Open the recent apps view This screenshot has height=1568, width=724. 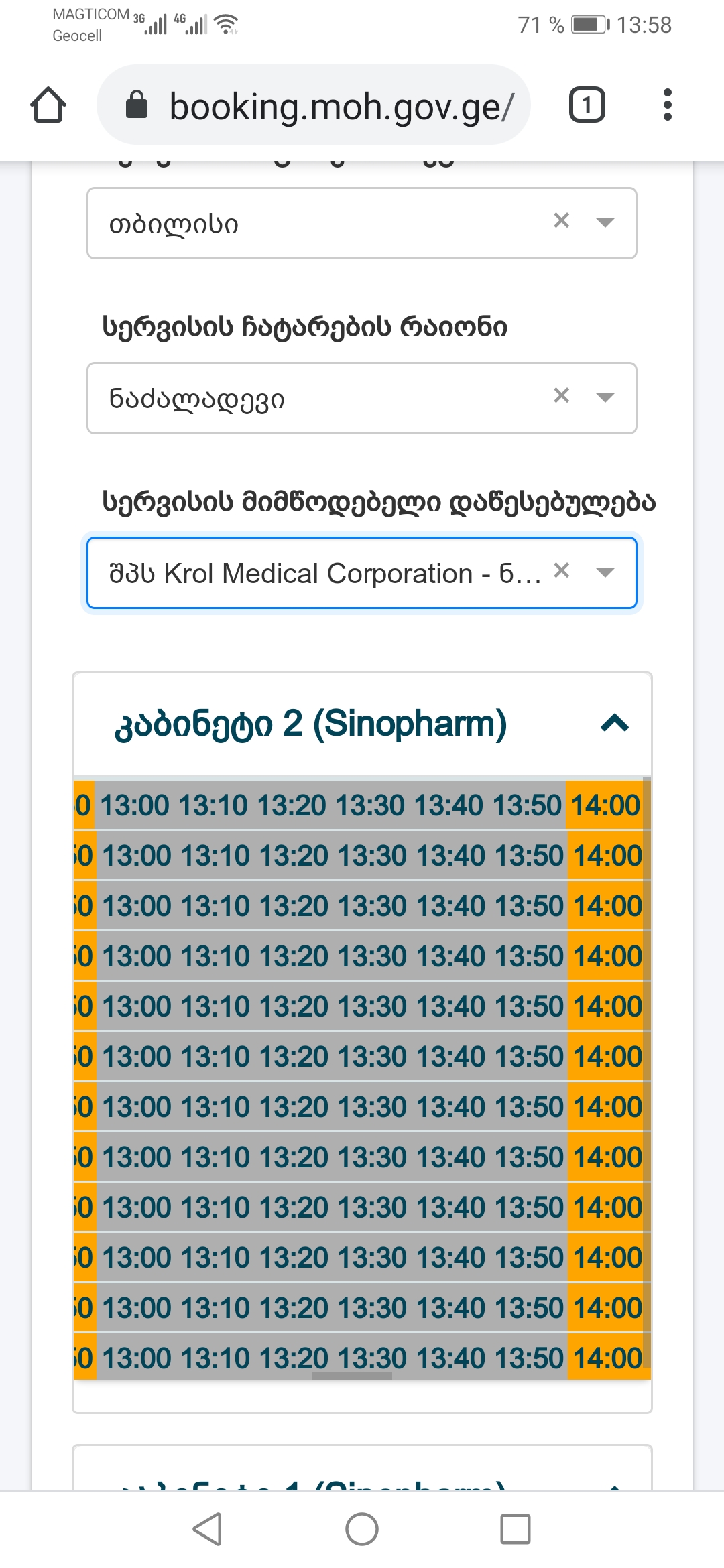pos(515,1529)
